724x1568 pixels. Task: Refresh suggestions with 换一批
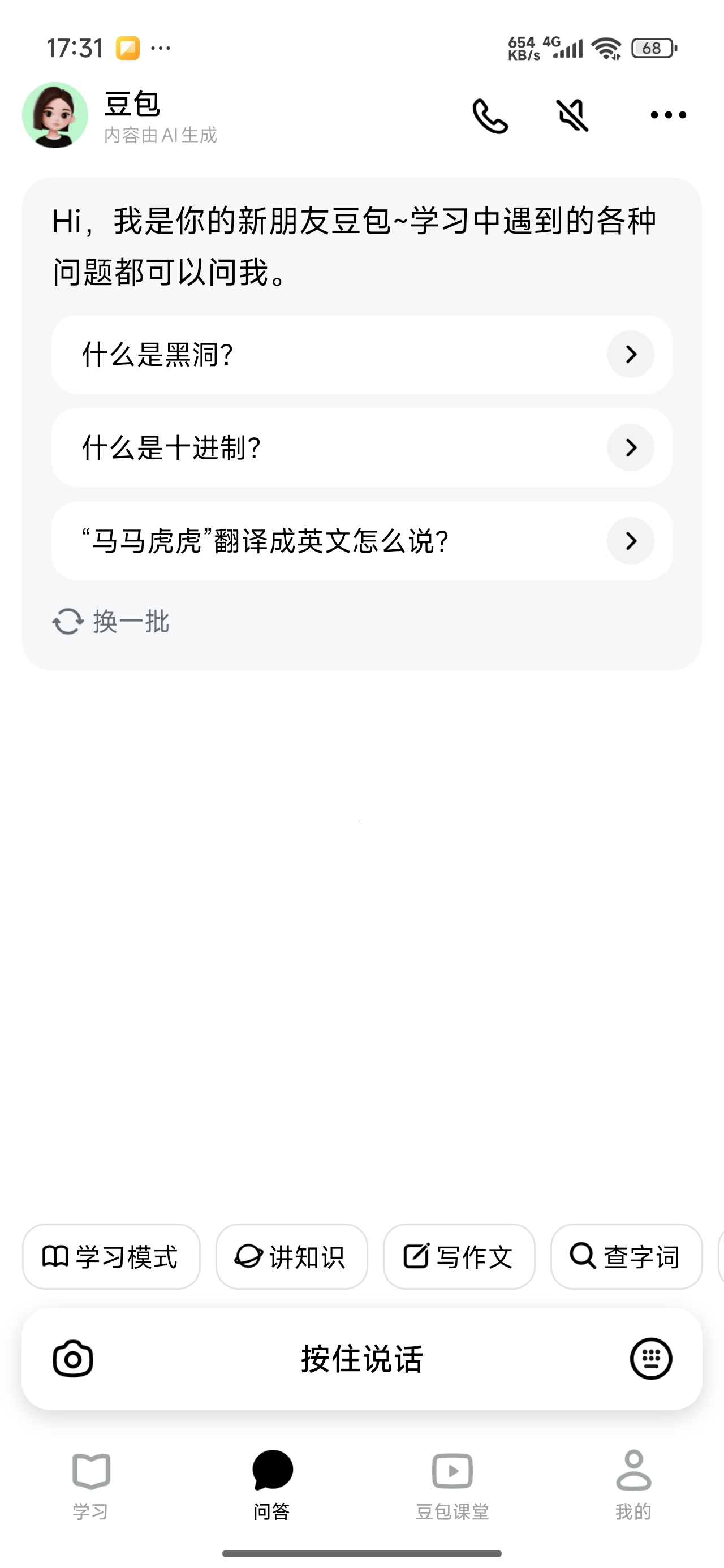111,622
